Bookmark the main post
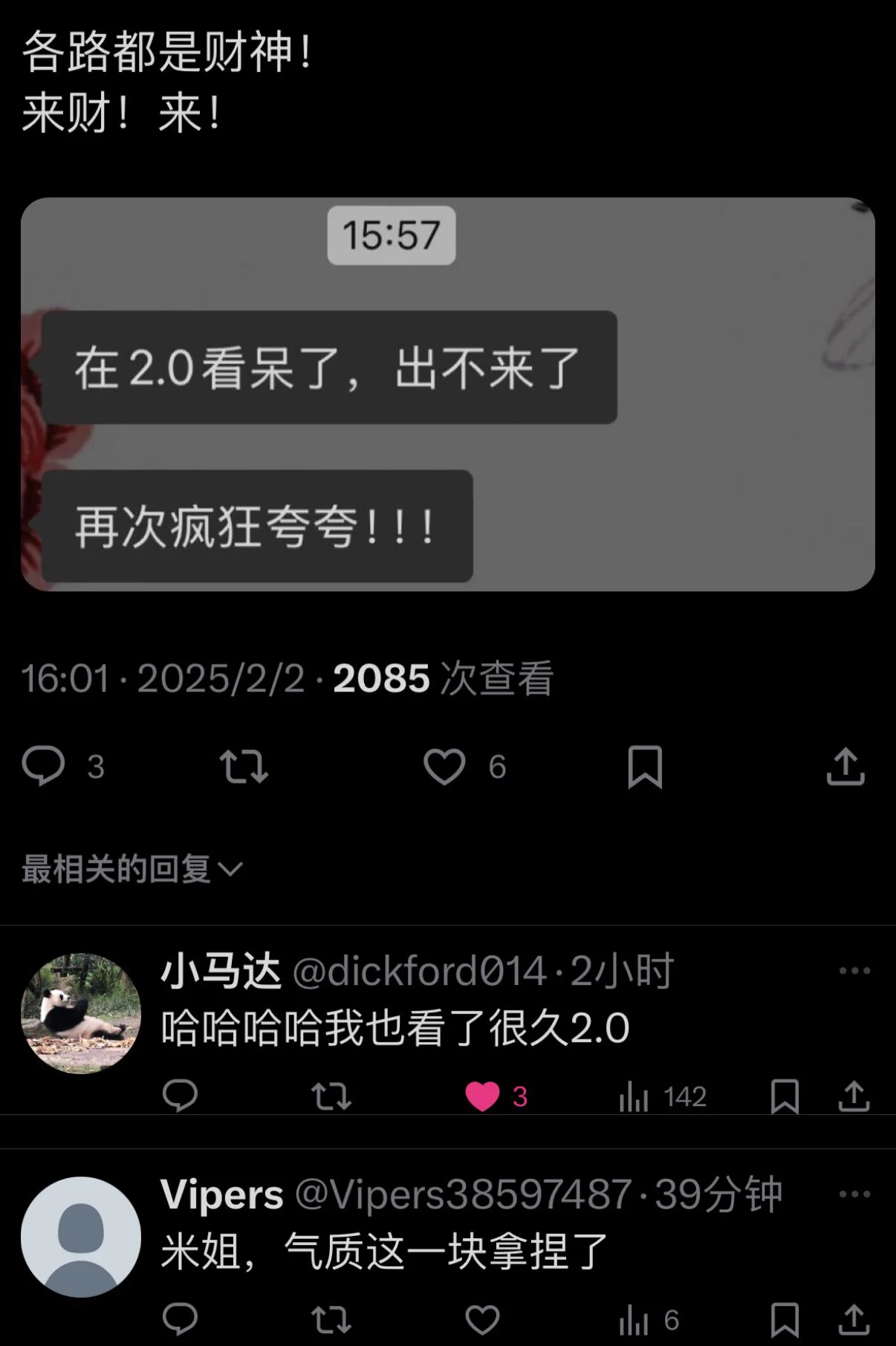This screenshot has width=896, height=1346. 645,767
